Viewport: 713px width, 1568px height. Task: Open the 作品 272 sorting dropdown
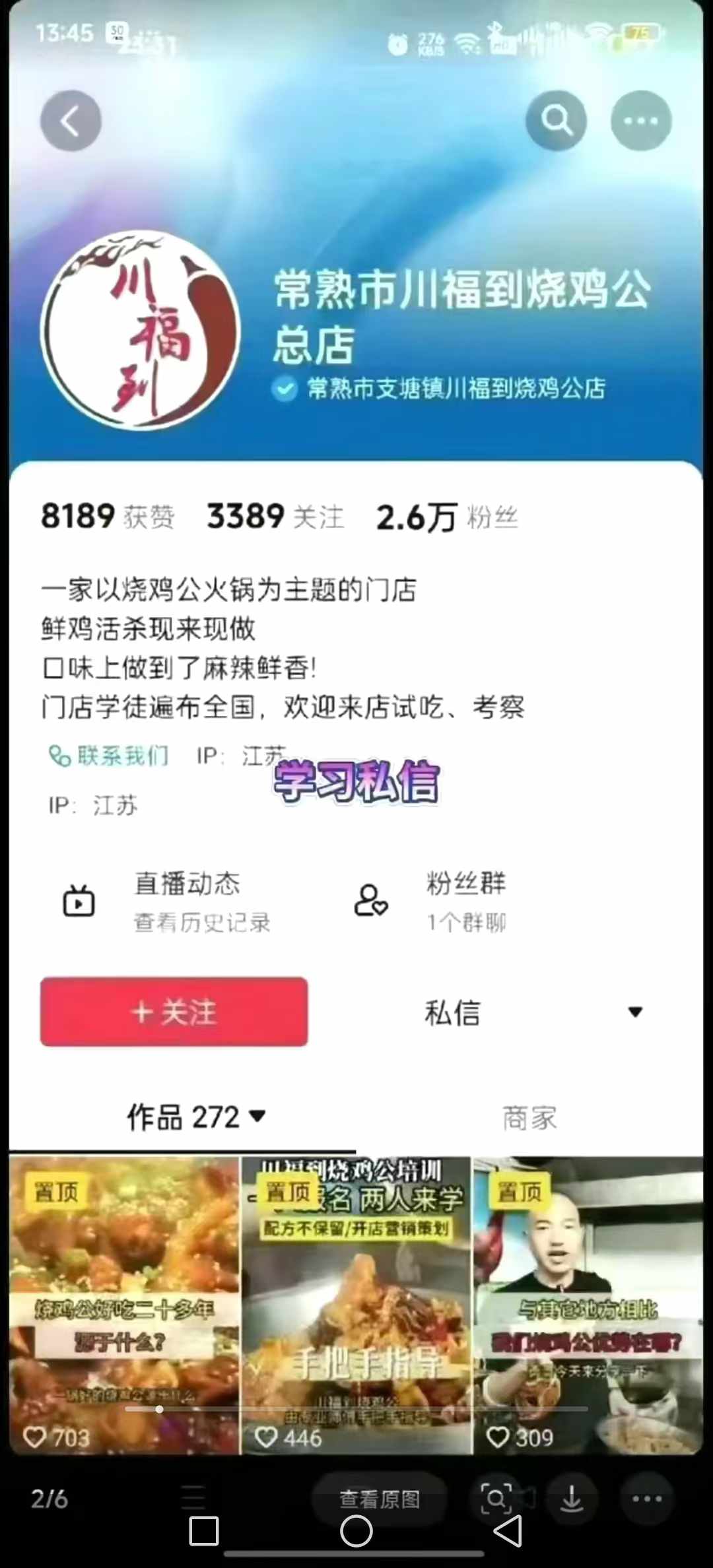pos(195,1116)
